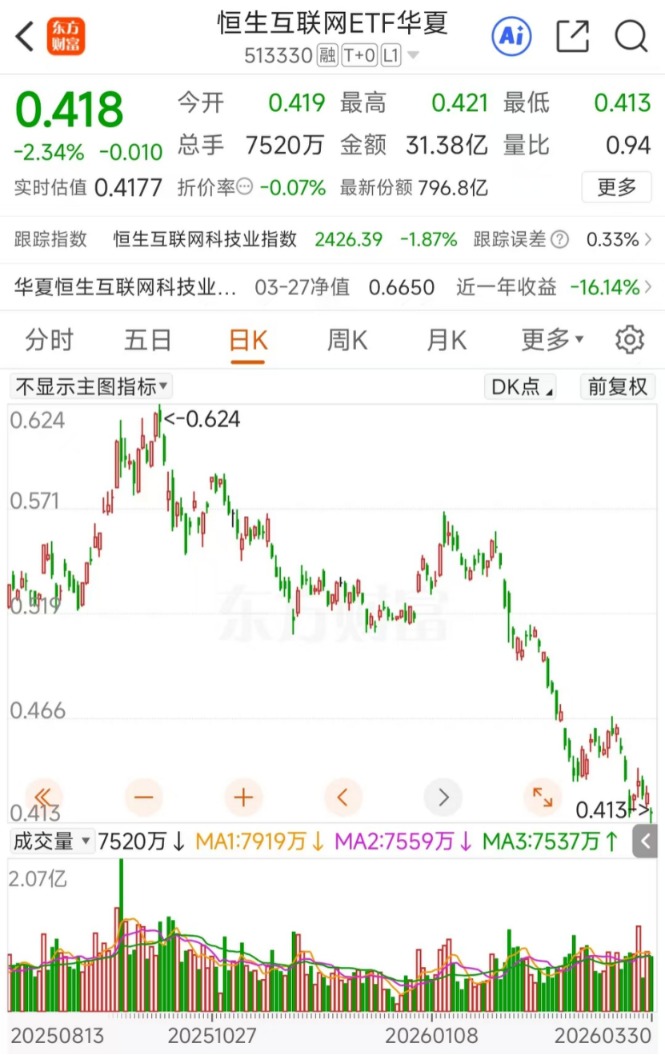Go back with the top-left arrow

25,37
